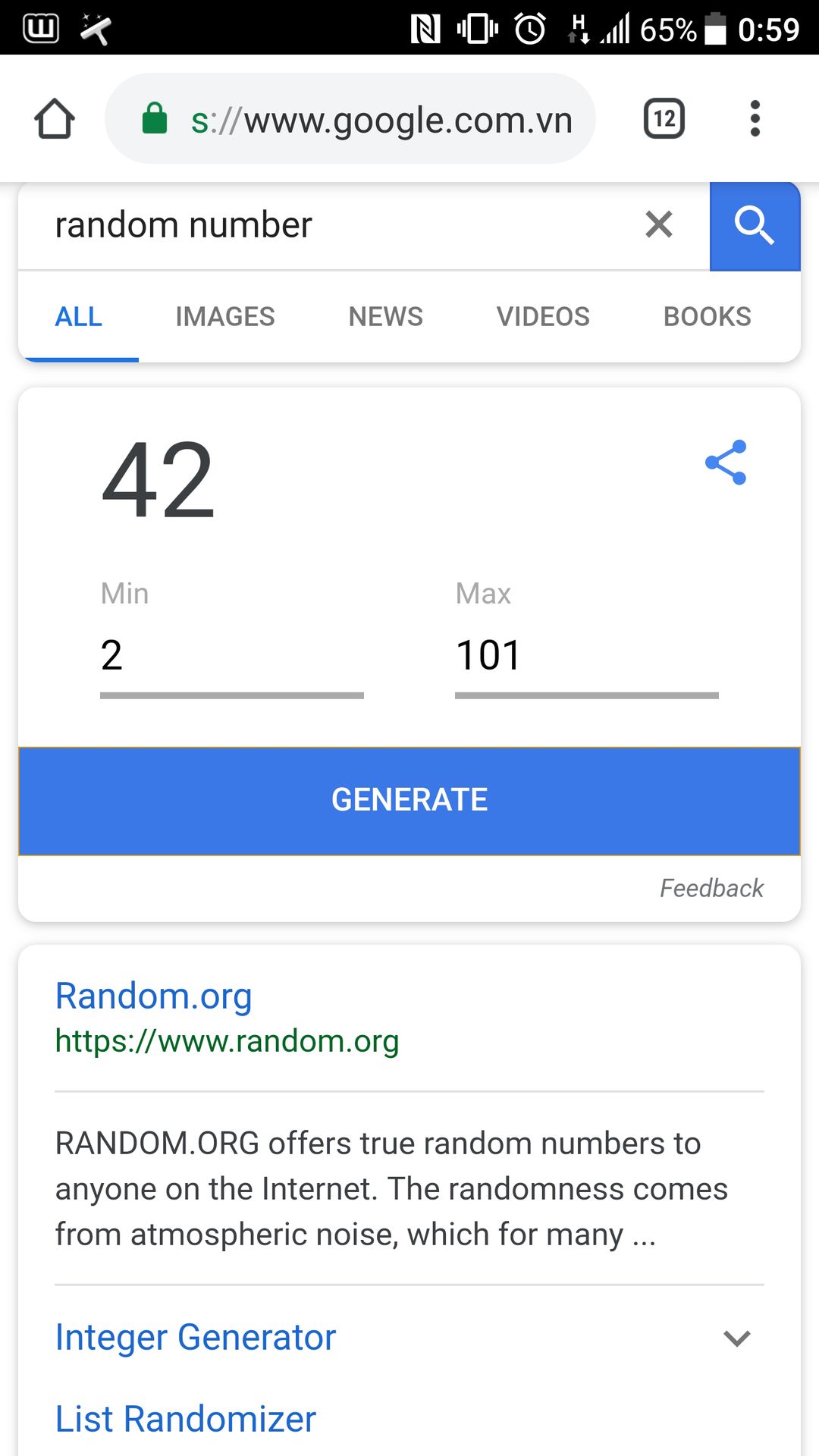This screenshot has height=1456, width=819.
Task: Edit the 'random number' search query
Action: (326, 225)
